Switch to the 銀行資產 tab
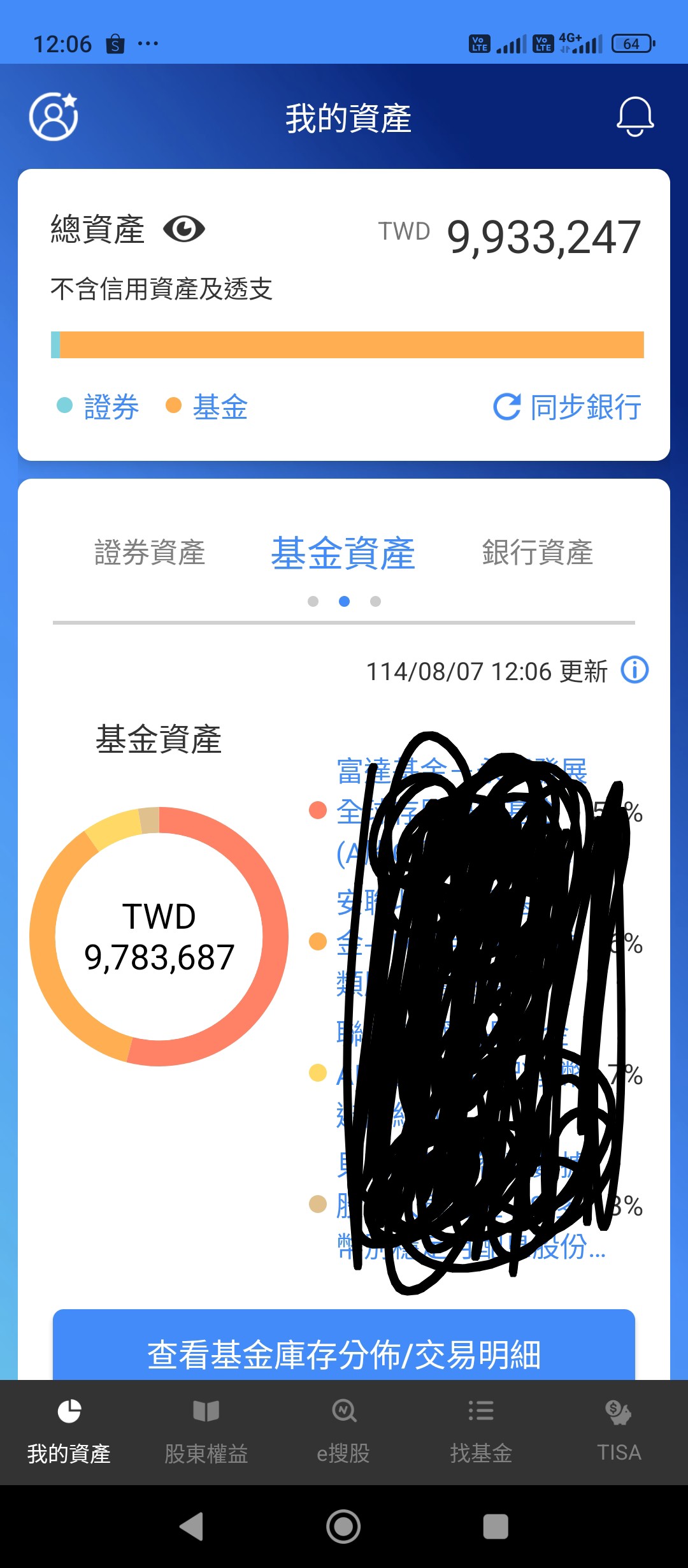 538,553
